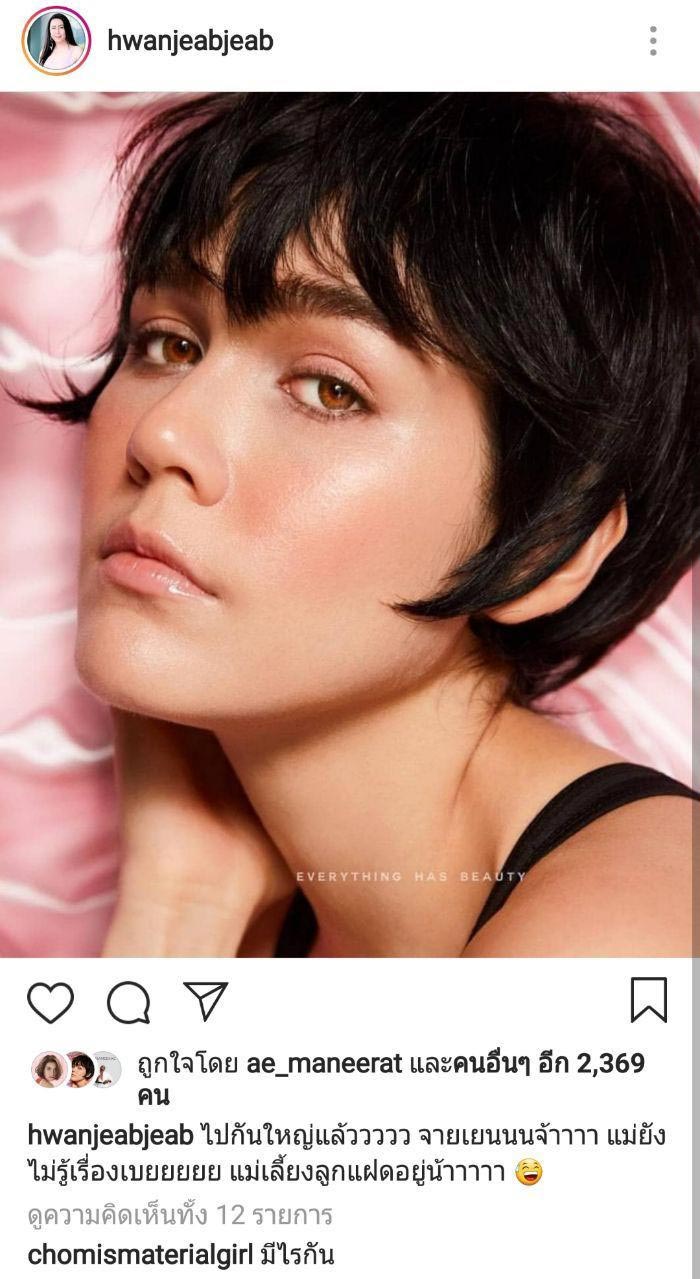The width and height of the screenshot is (700, 1279).
Task: Open hwanjeabjeab username in post header
Action: pyautogui.click(x=190, y=41)
